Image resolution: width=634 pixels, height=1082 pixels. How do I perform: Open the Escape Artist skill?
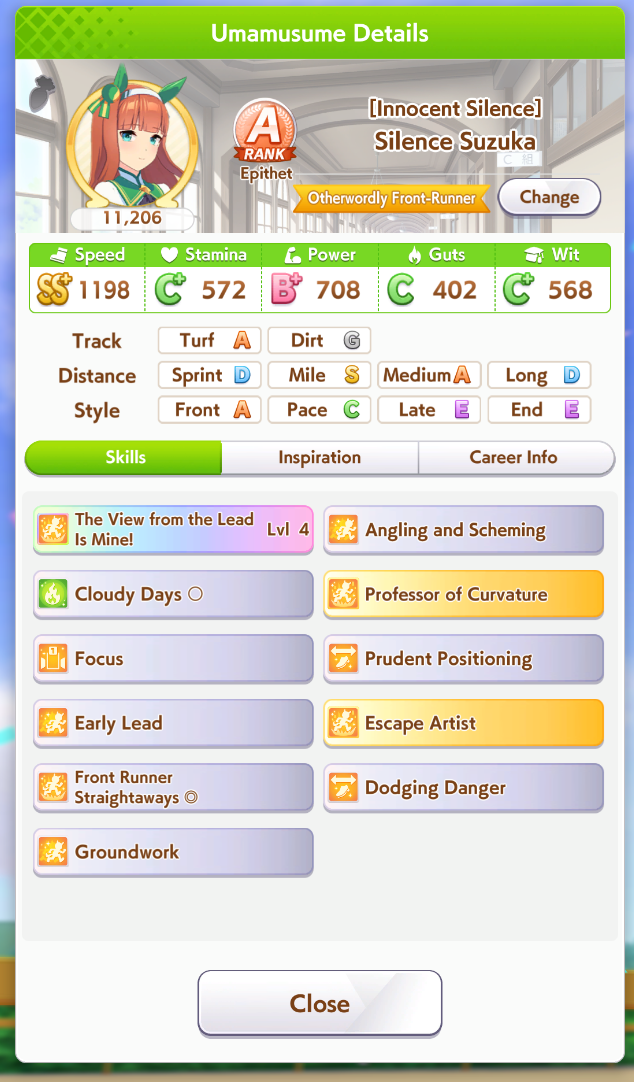click(x=464, y=722)
